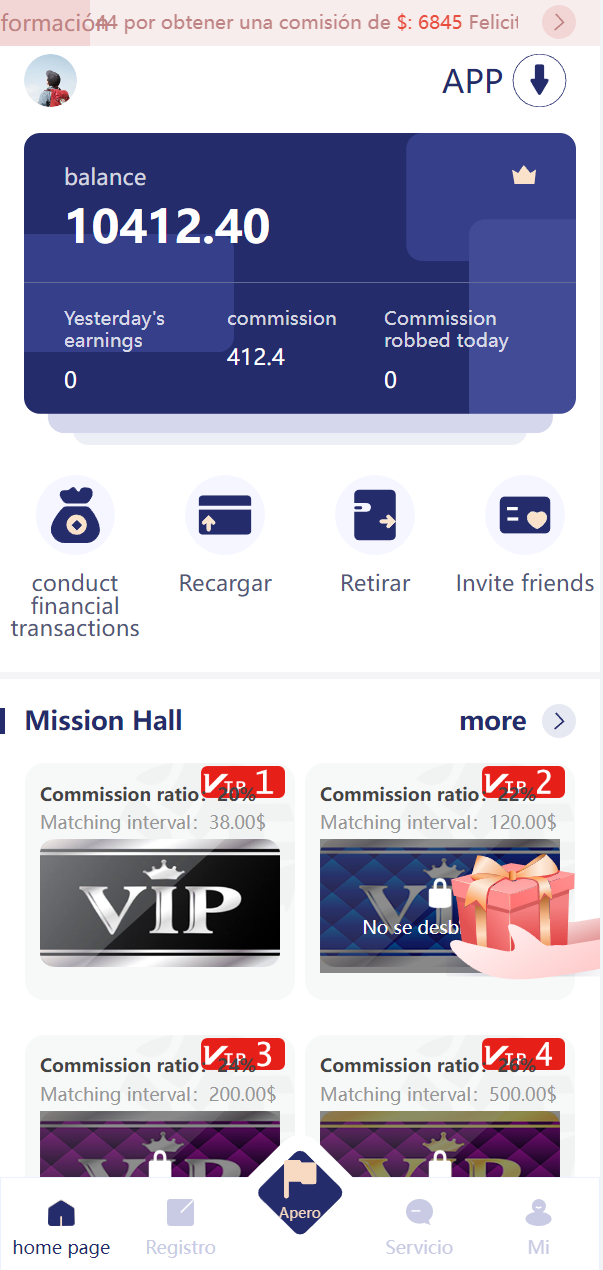Screen dimensions: 603x1270
Task: Open conduct financial transactions
Action: [75, 516]
